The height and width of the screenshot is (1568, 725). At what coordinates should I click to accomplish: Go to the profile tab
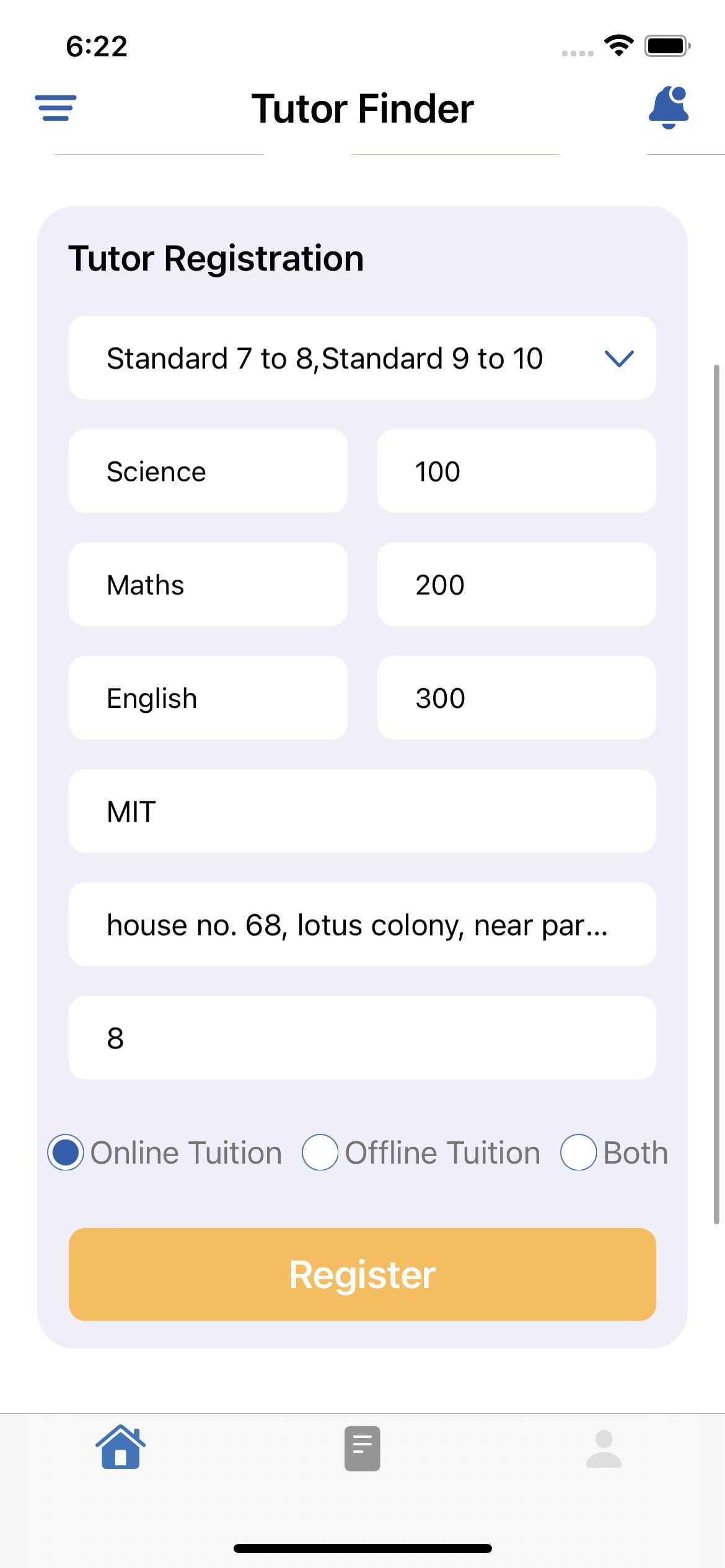[604, 1448]
